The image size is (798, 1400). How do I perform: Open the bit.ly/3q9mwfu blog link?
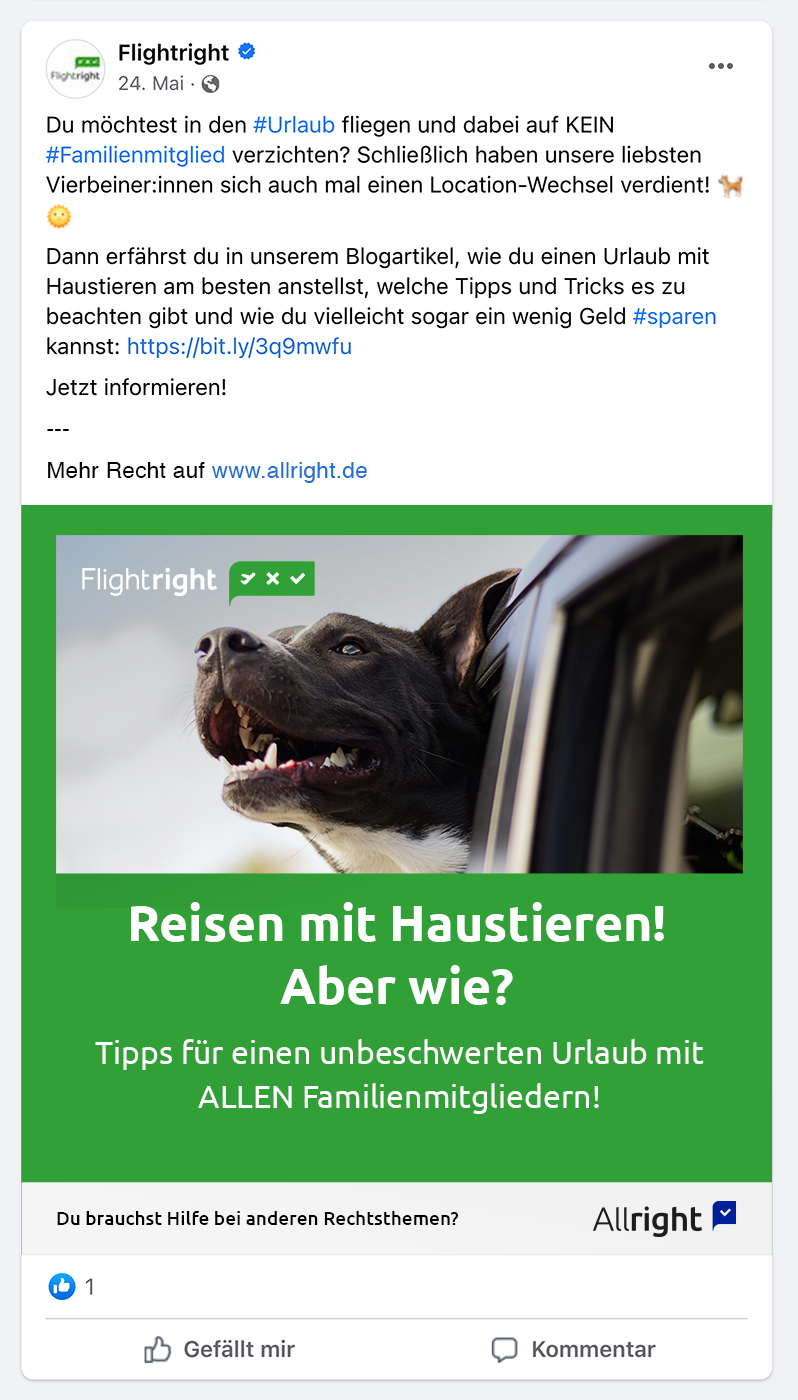pyautogui.click(x=240, y=347)
